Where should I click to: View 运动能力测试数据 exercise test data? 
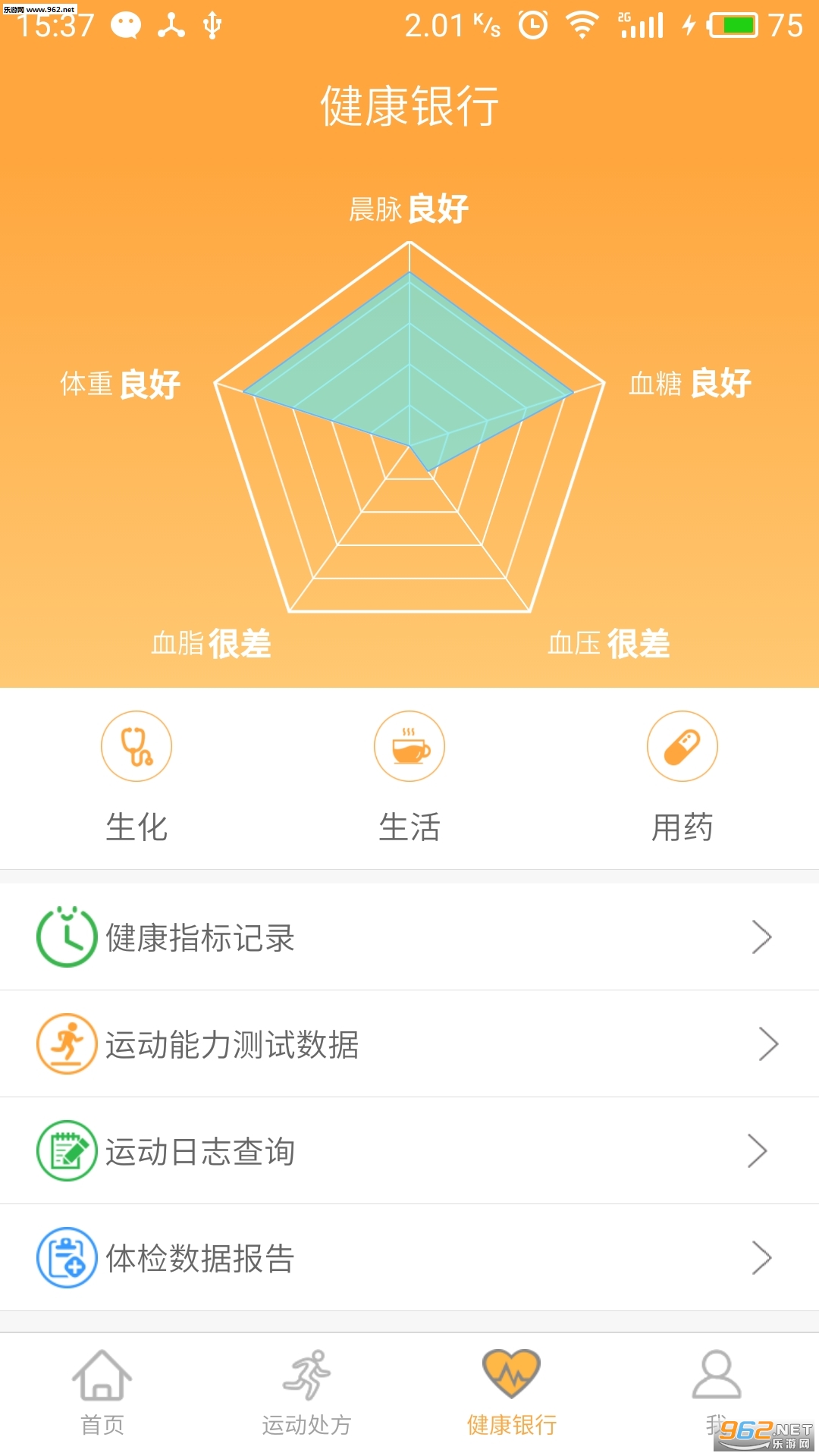(409, 1044)
